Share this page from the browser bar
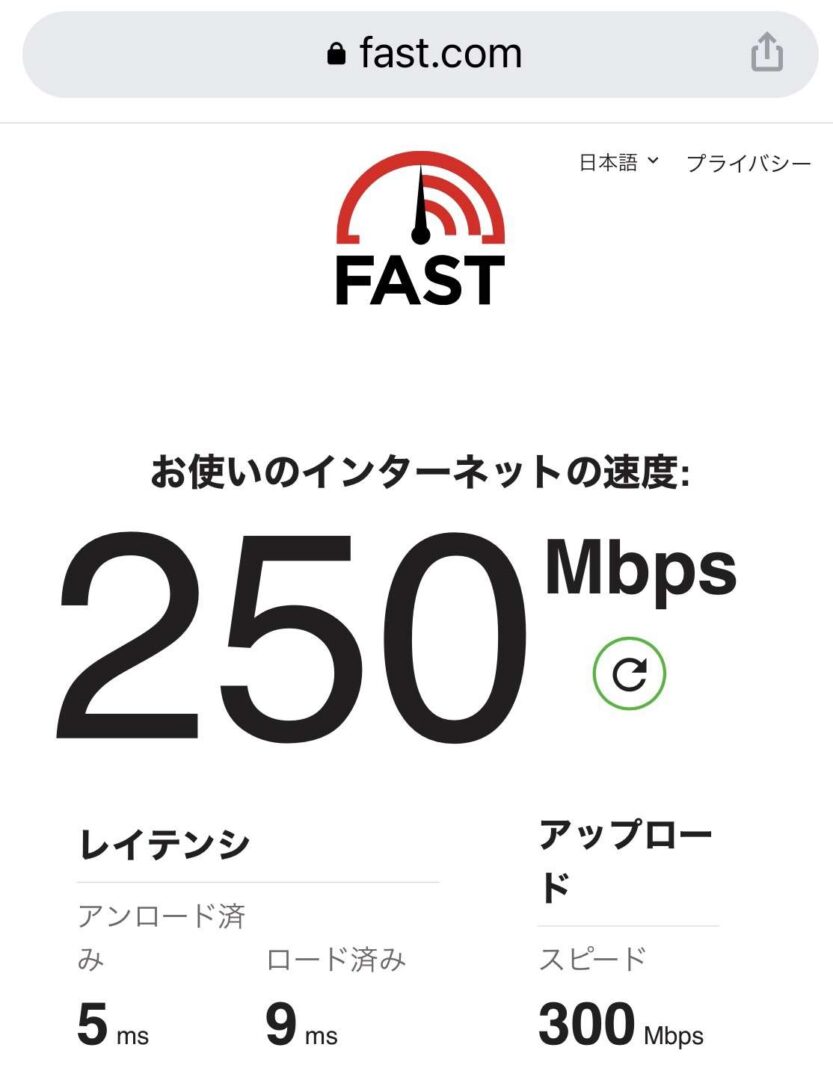 [x=766, y=53]
